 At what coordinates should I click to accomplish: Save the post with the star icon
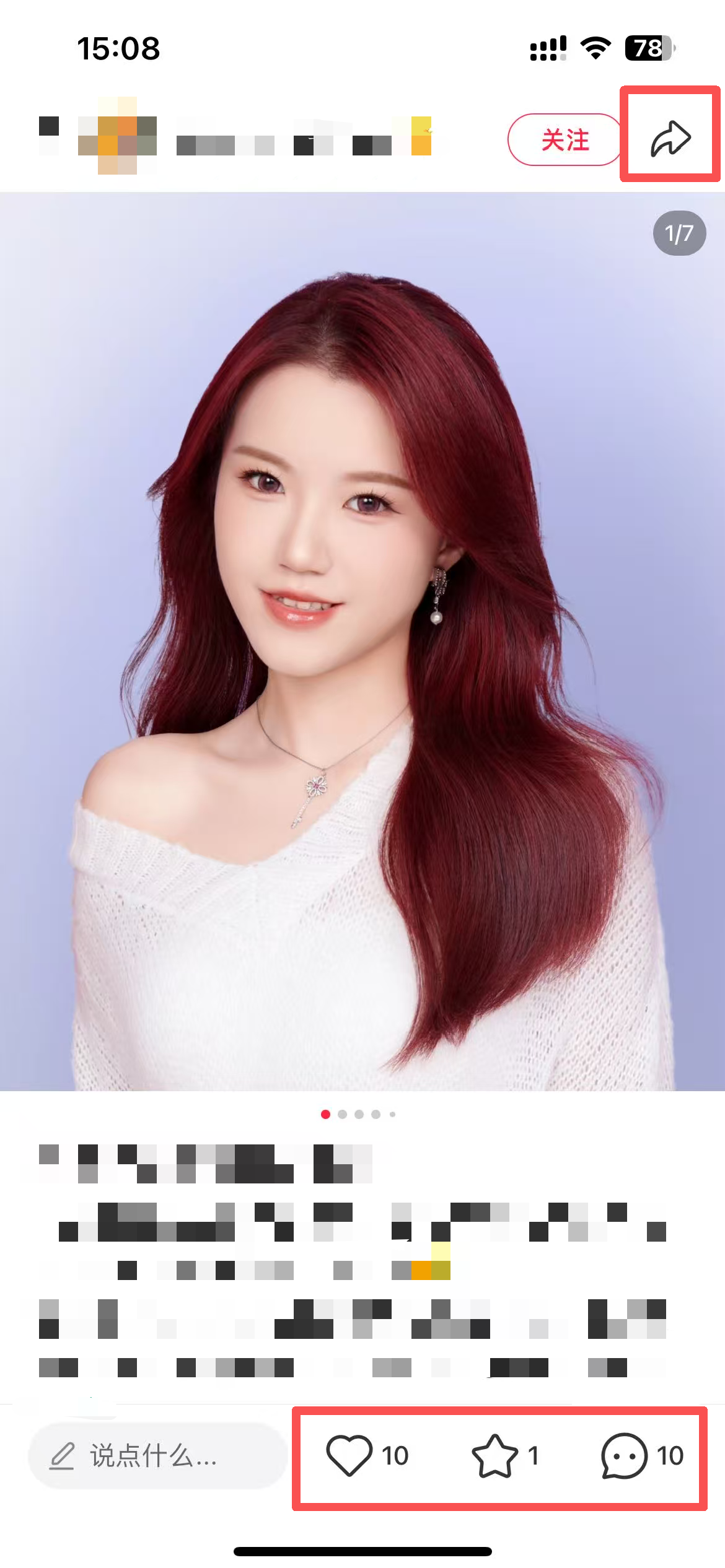click(x=494, y=1455)
